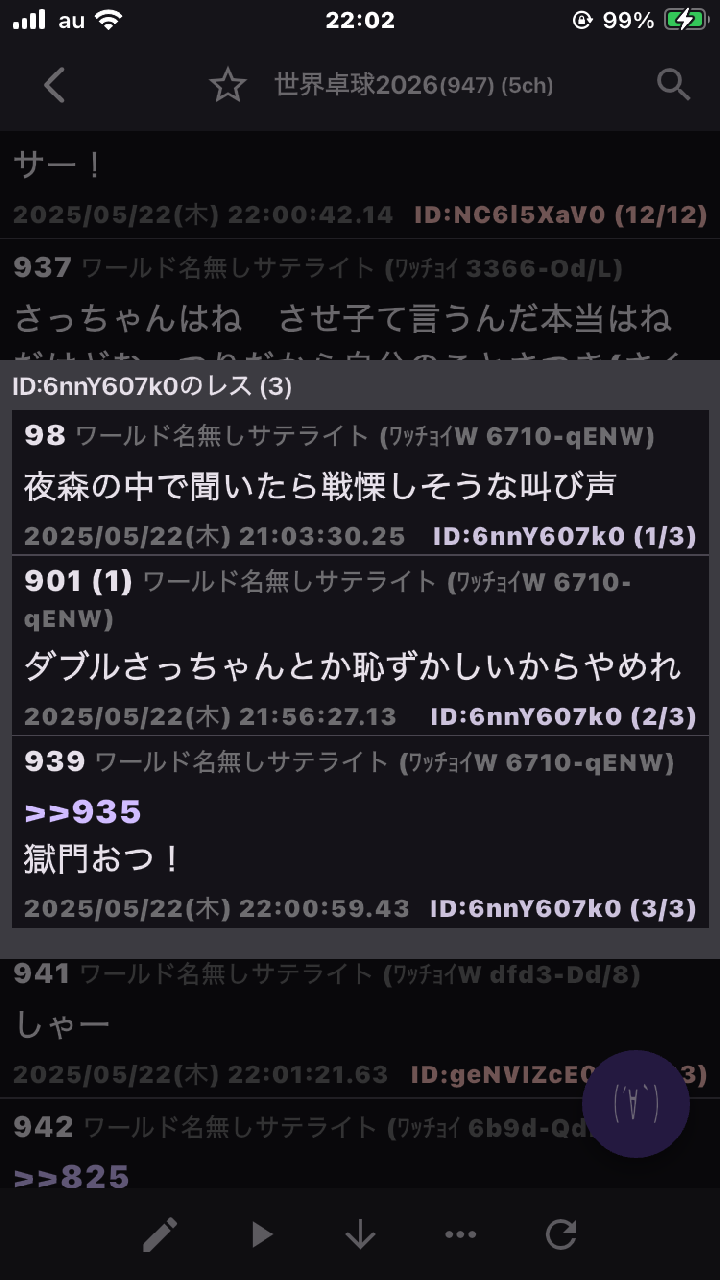Image resolution: width=720 pixels, height=1280 pixels.
Task: Follow the >>935 anchor link
Action: pyautogui.click(x=83, y=812)
